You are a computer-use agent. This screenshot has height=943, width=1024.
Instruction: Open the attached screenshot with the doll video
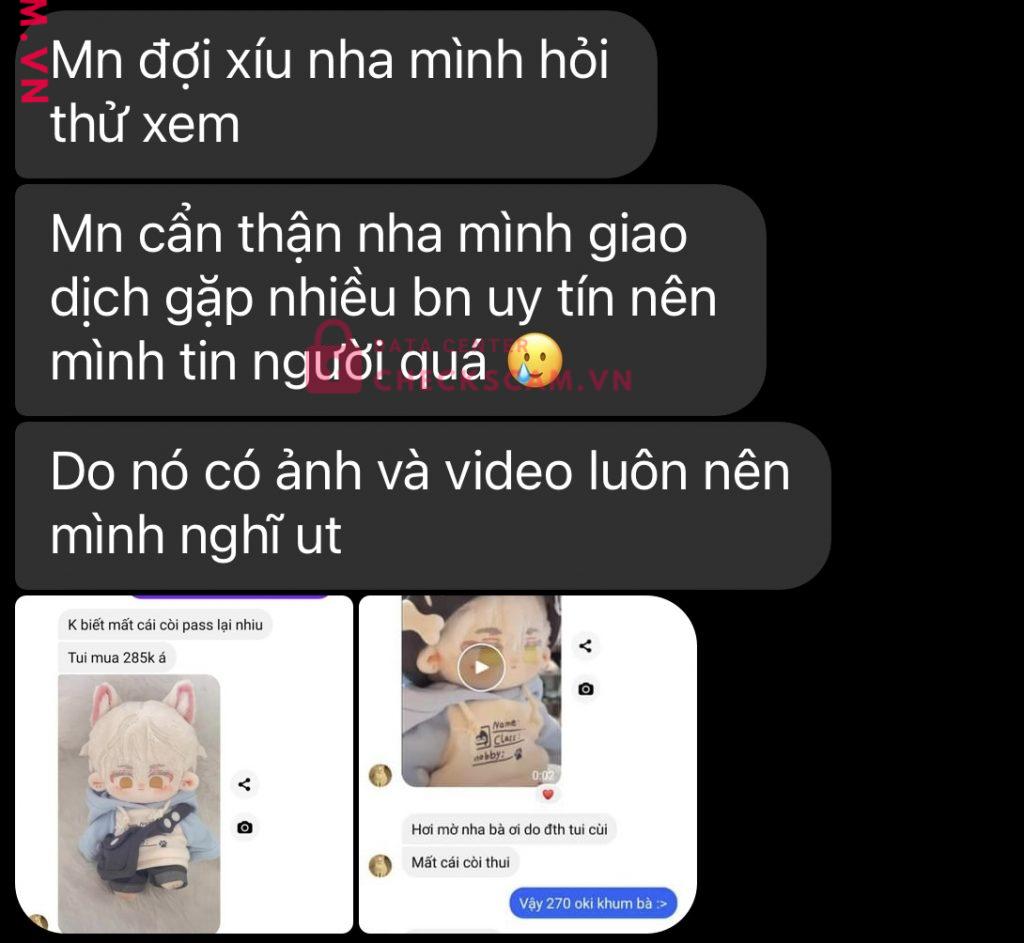(528, 765)
